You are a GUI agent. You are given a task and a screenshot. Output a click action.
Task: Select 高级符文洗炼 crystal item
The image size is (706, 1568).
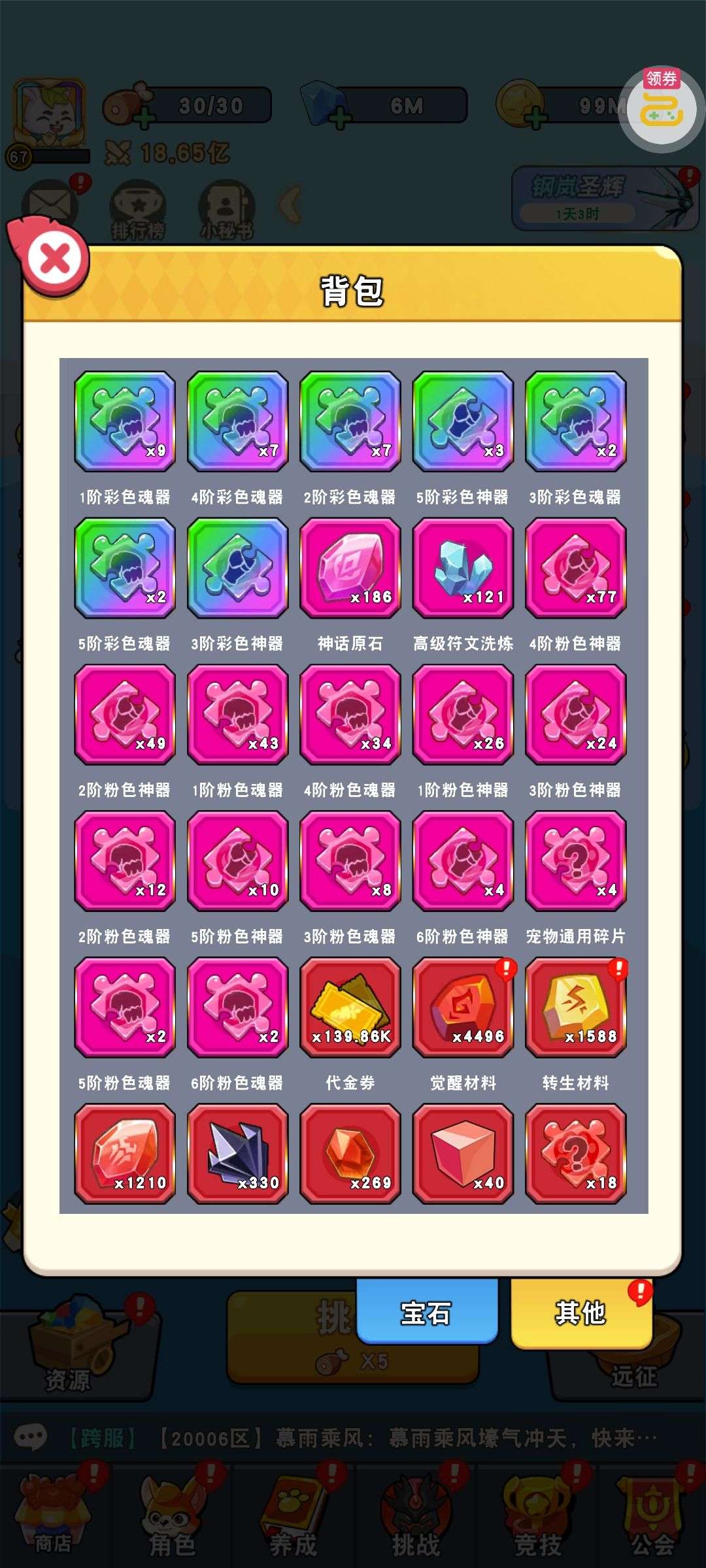[463, 568]
